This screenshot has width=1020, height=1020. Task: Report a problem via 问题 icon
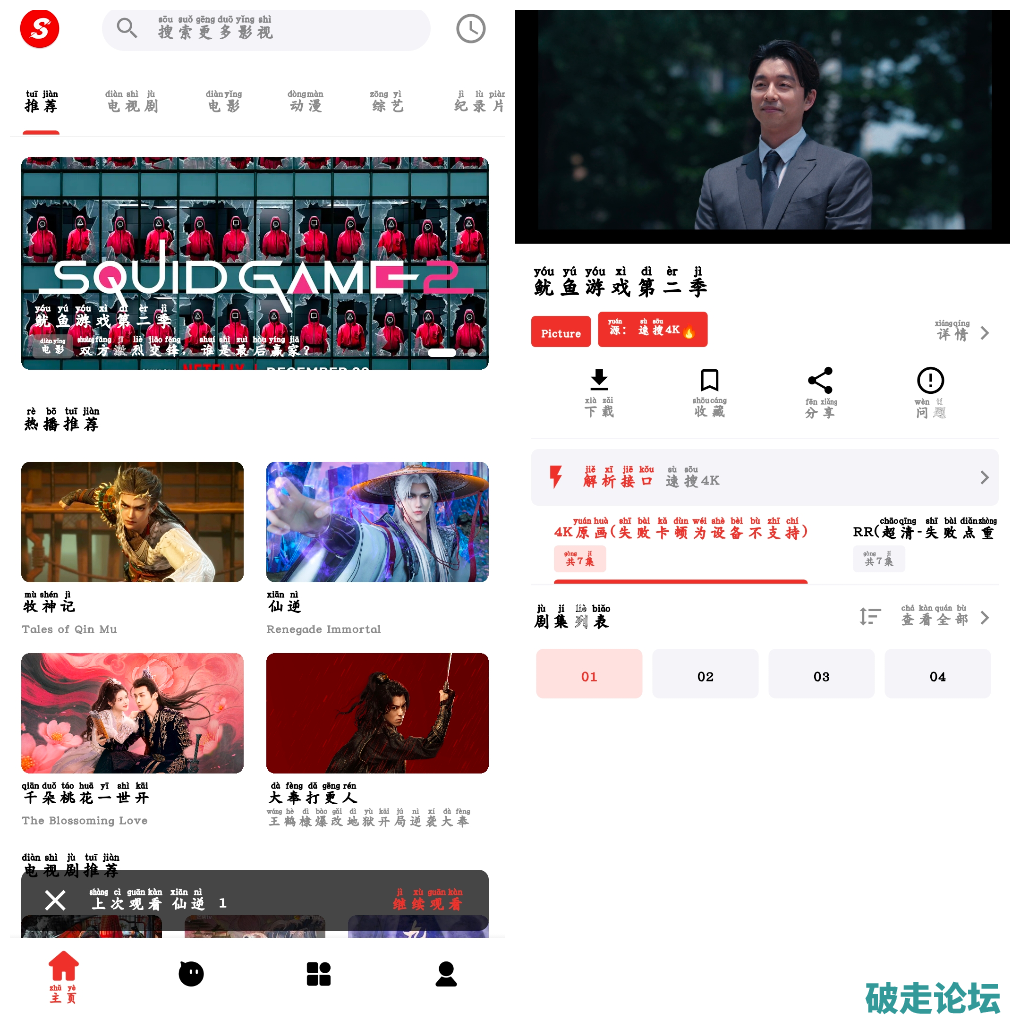pyautogui.click(x=930, y=391)
